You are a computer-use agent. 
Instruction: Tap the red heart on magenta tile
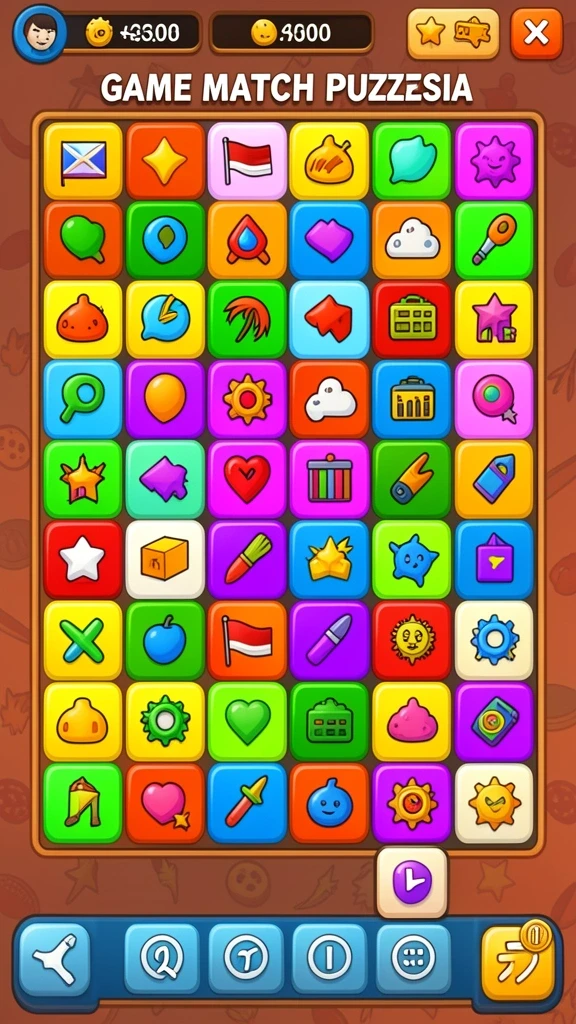click(x=247, y=479)
